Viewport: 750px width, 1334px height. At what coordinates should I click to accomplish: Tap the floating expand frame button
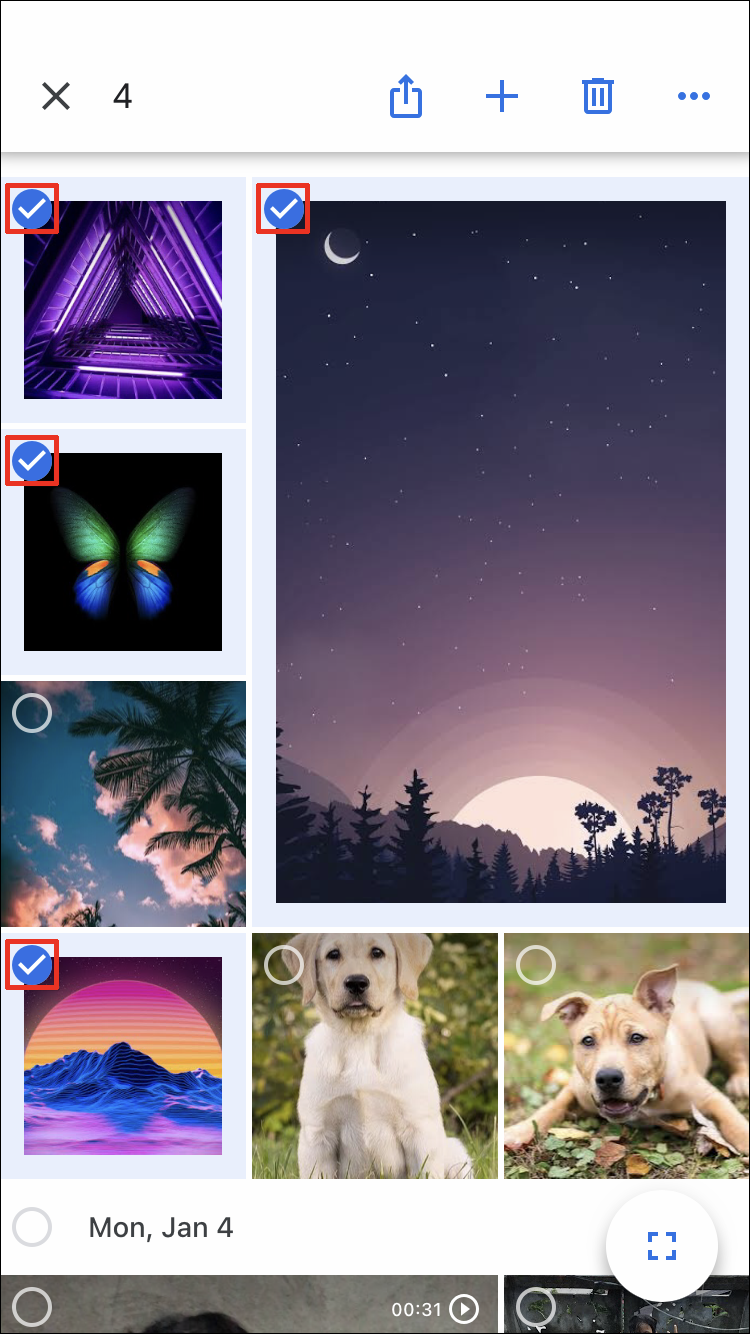pos(661,1246)
